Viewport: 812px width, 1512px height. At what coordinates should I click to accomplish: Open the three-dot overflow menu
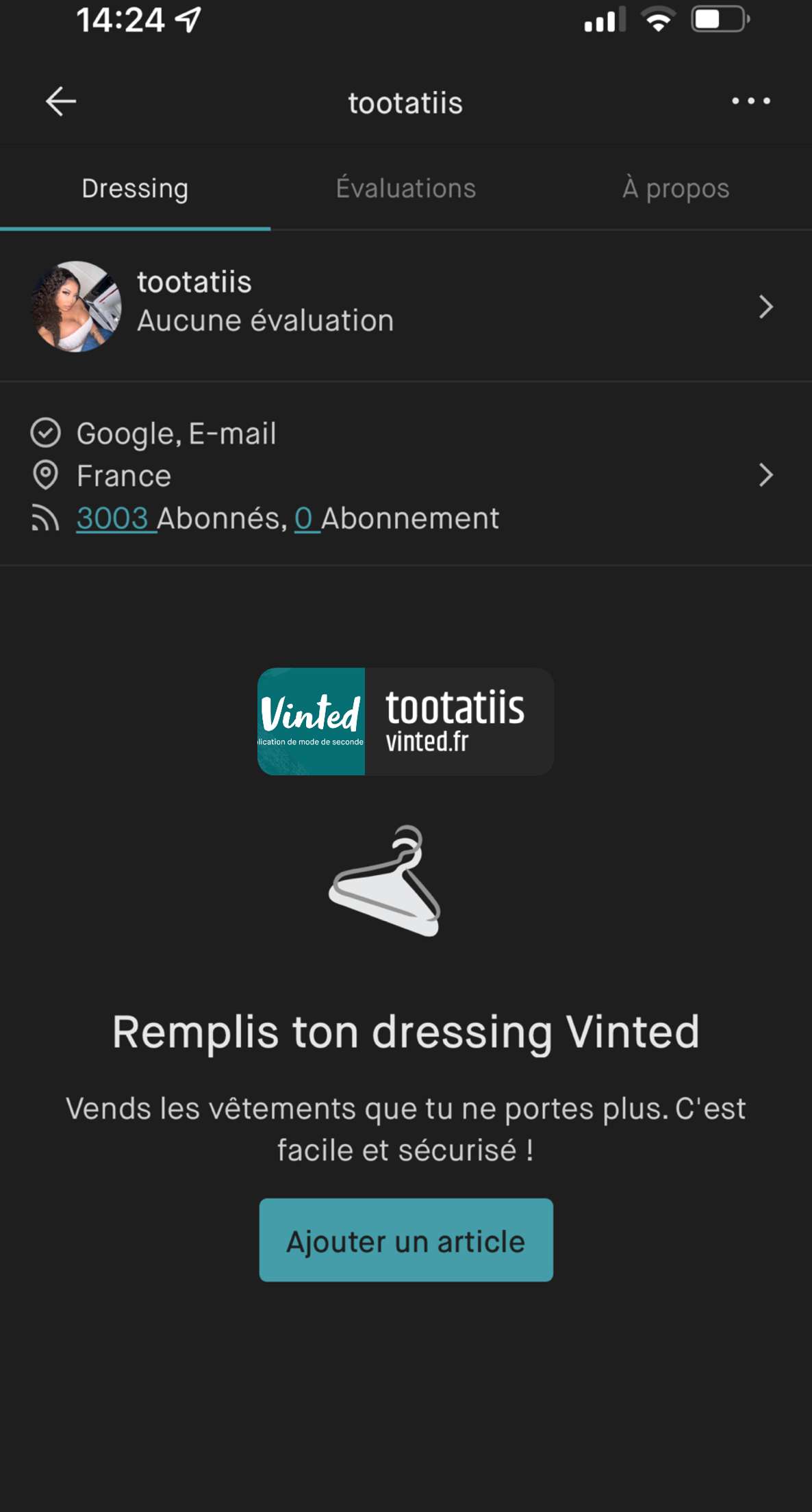pos(750,101)
